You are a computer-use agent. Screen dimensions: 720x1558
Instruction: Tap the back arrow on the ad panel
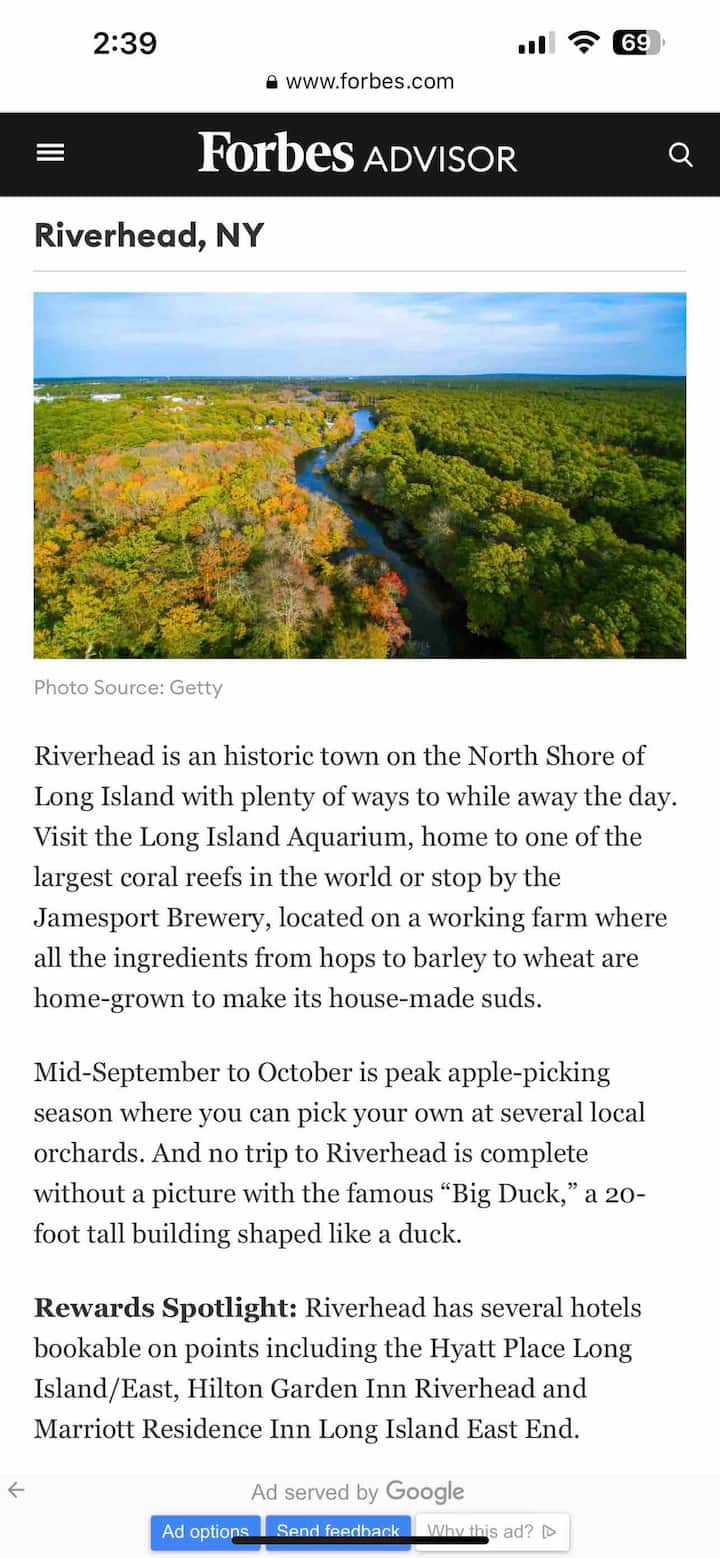pos(16,1490)
